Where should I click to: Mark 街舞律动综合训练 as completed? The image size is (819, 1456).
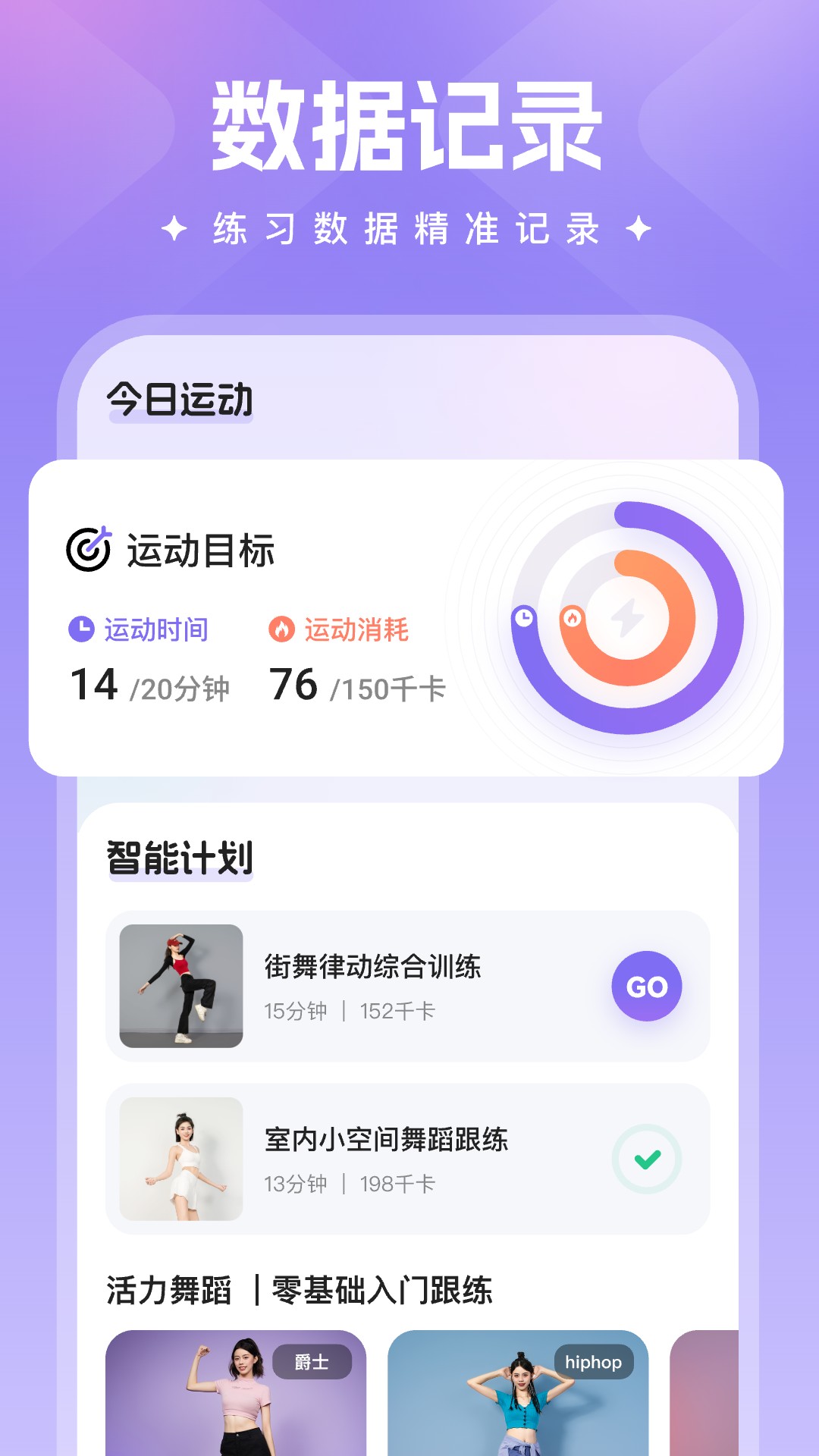pyautogui.click(x=646, y=987)
